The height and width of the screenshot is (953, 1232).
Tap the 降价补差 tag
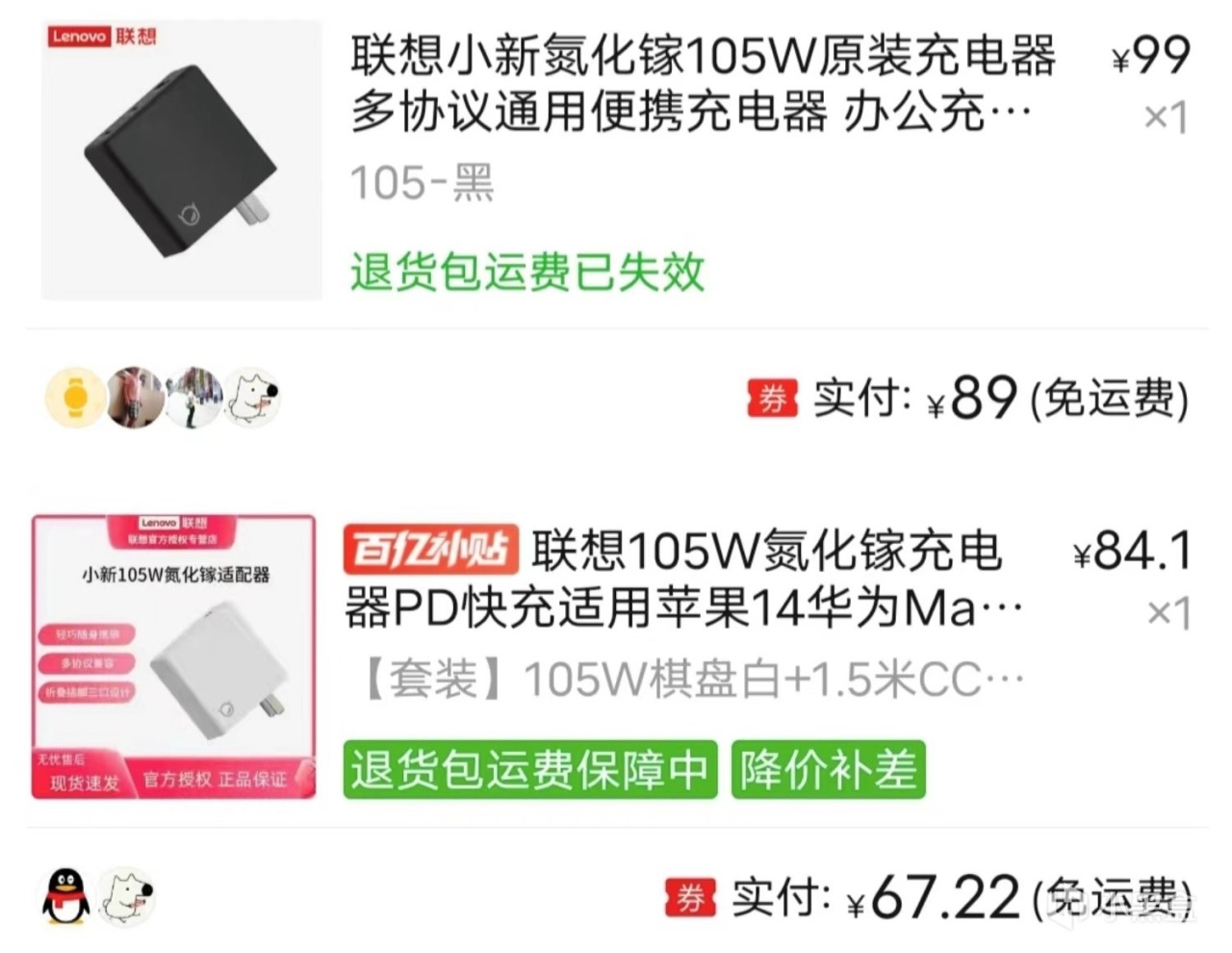pyautogui.click(x=828, y=770)
